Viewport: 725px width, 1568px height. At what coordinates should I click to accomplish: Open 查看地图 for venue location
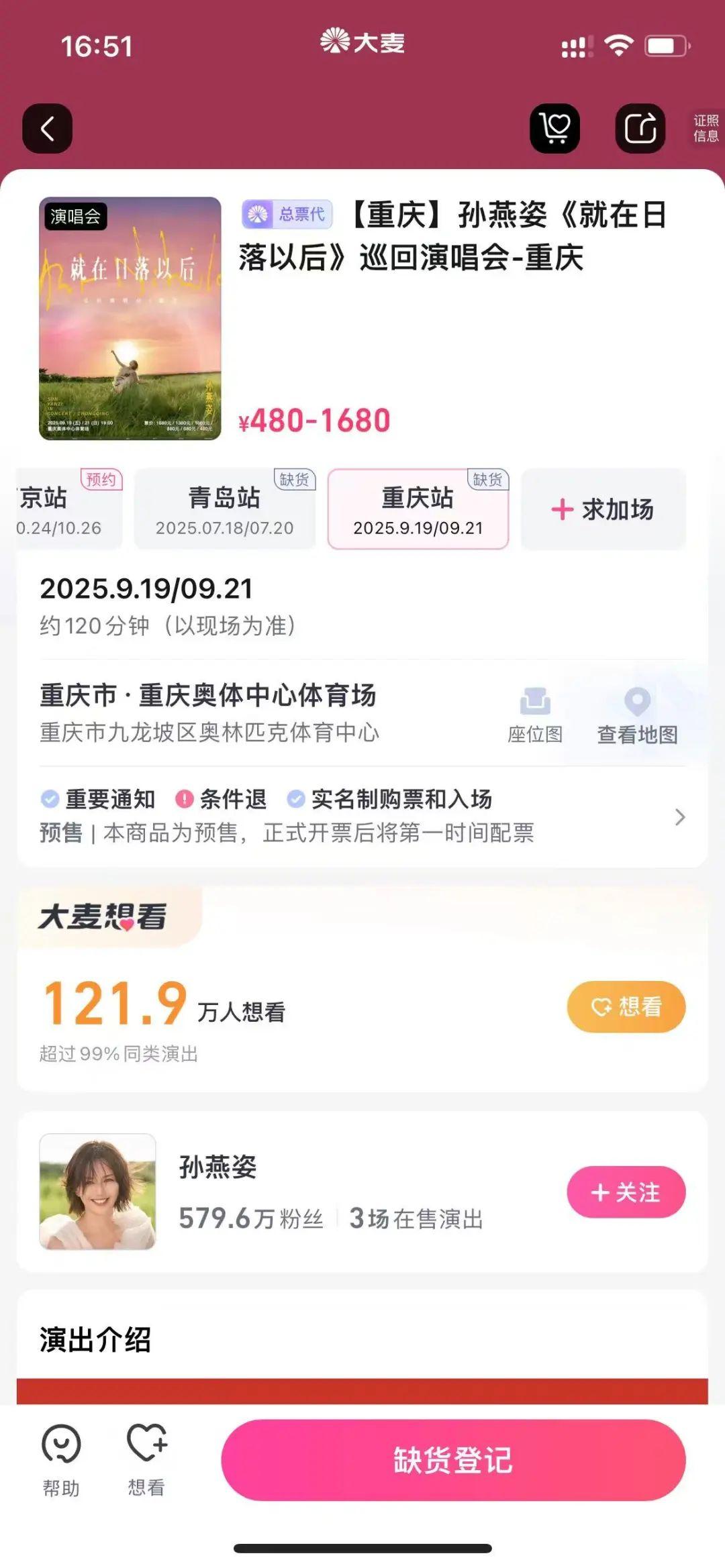pyautogui.click(x=637, y=715)
